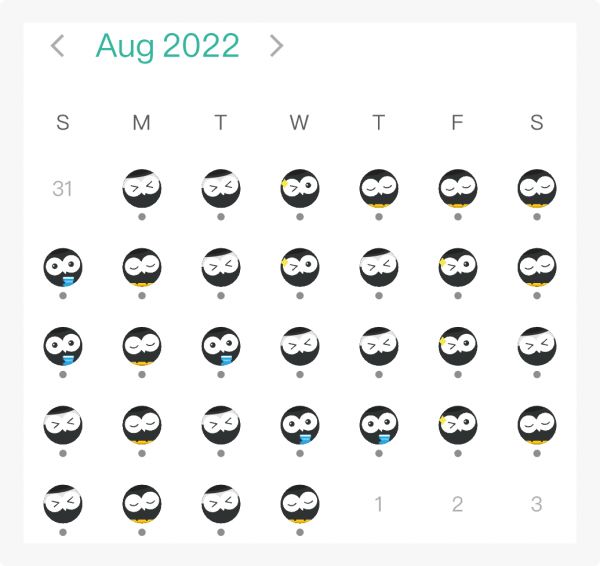Open the mood entry for Saturday, August 6

pos(537,188)
